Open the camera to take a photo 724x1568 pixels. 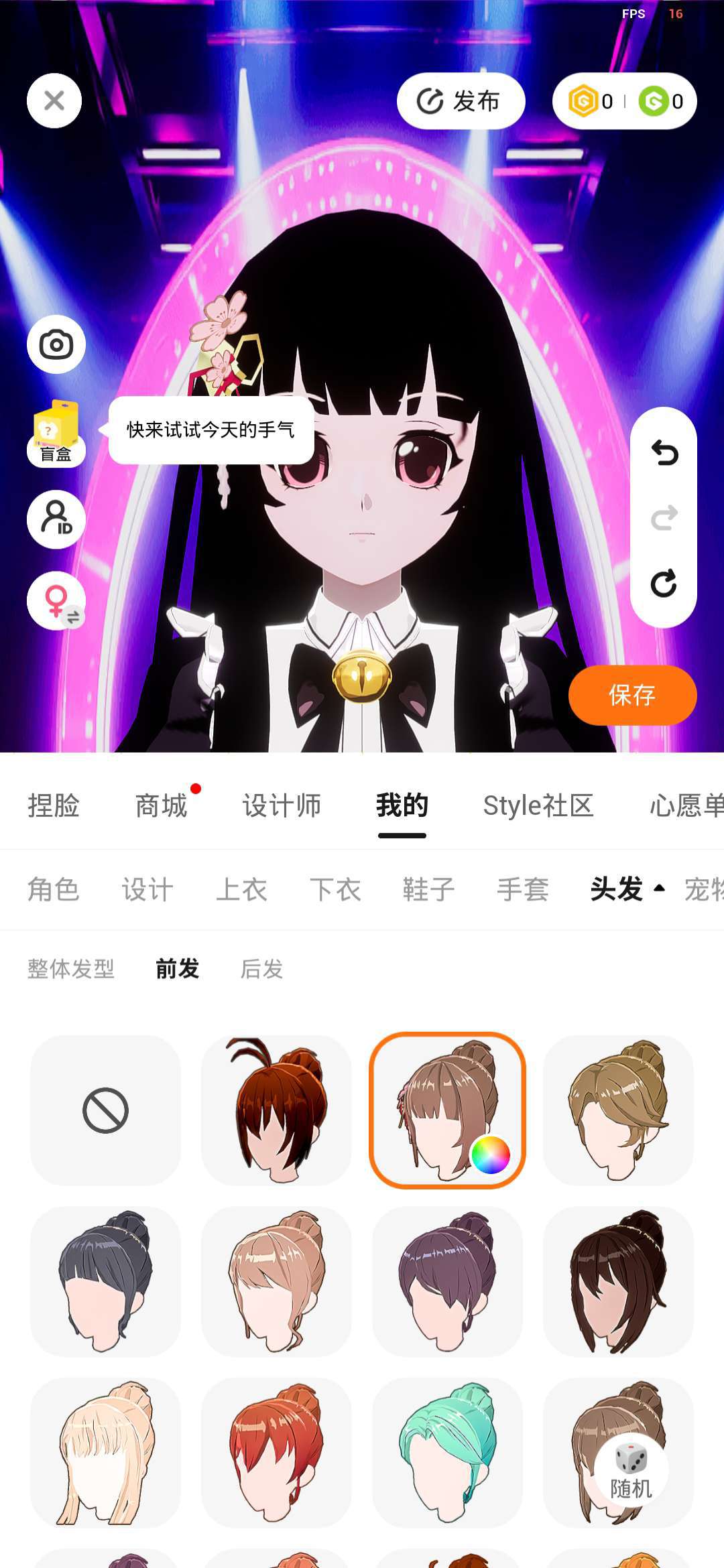click(x=56, y=344)
